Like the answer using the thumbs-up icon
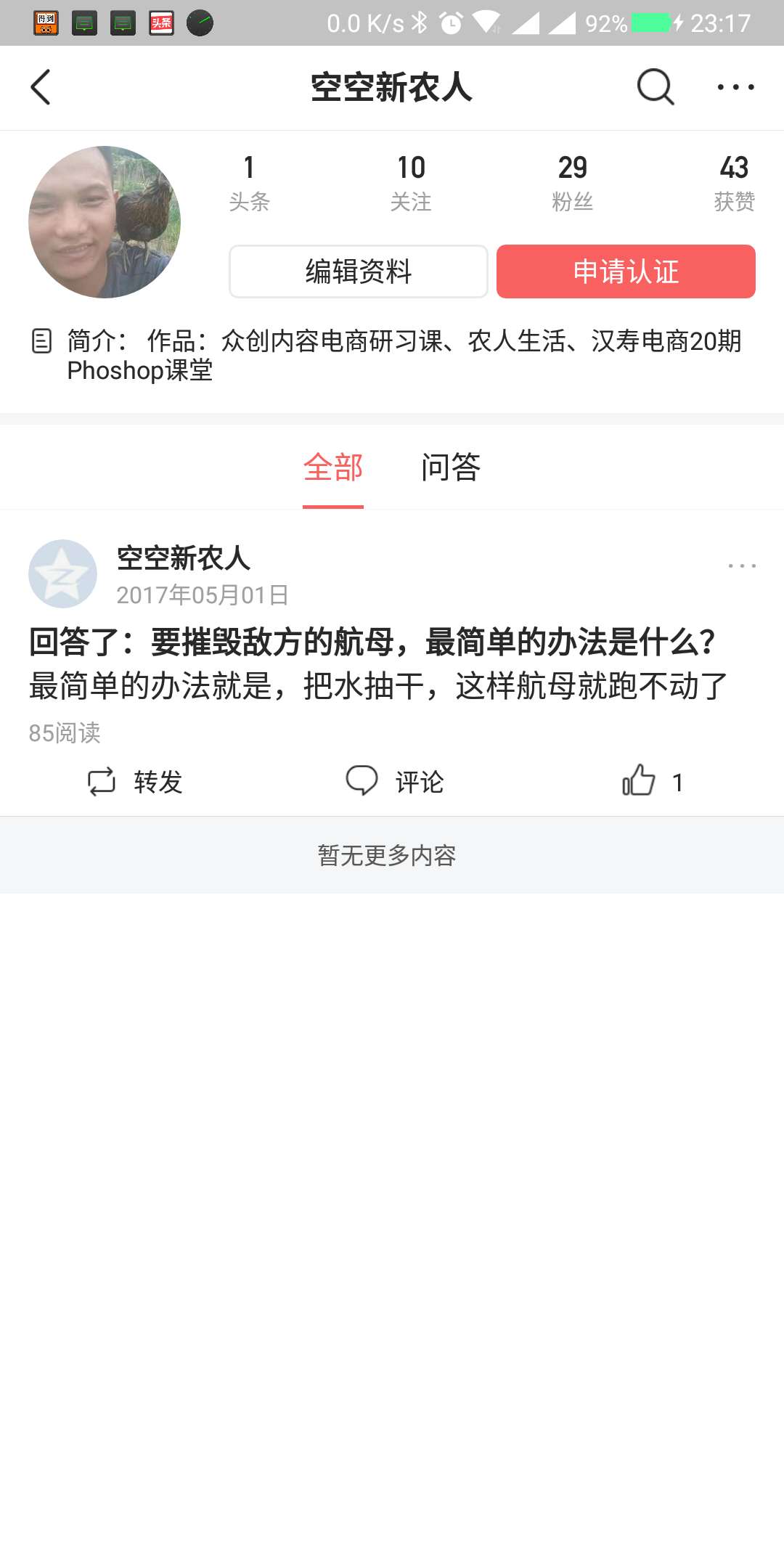 point(642,782)
